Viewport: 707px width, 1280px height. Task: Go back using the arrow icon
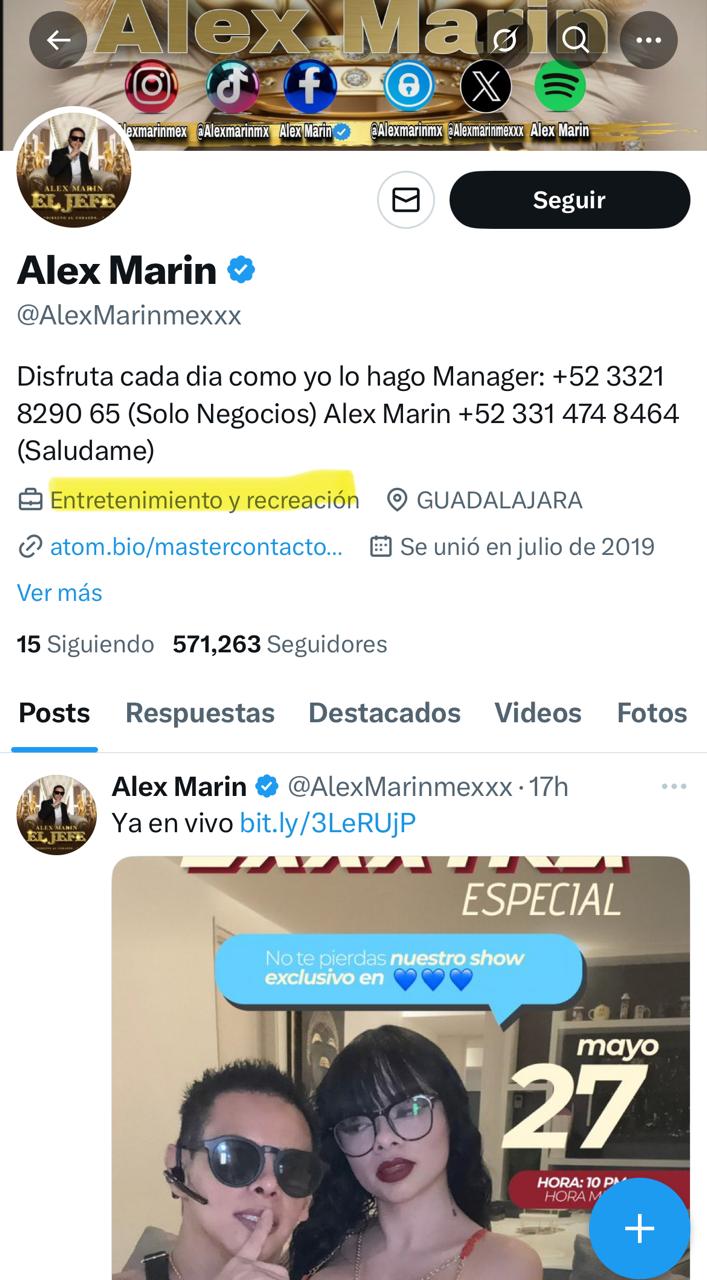click(58, 40)
